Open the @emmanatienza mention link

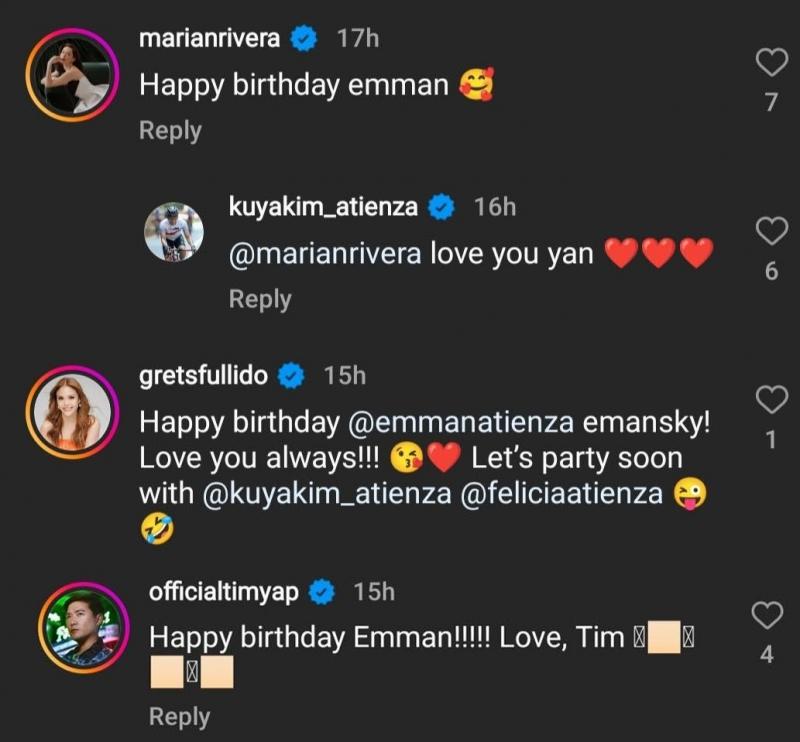coord(460,422)
